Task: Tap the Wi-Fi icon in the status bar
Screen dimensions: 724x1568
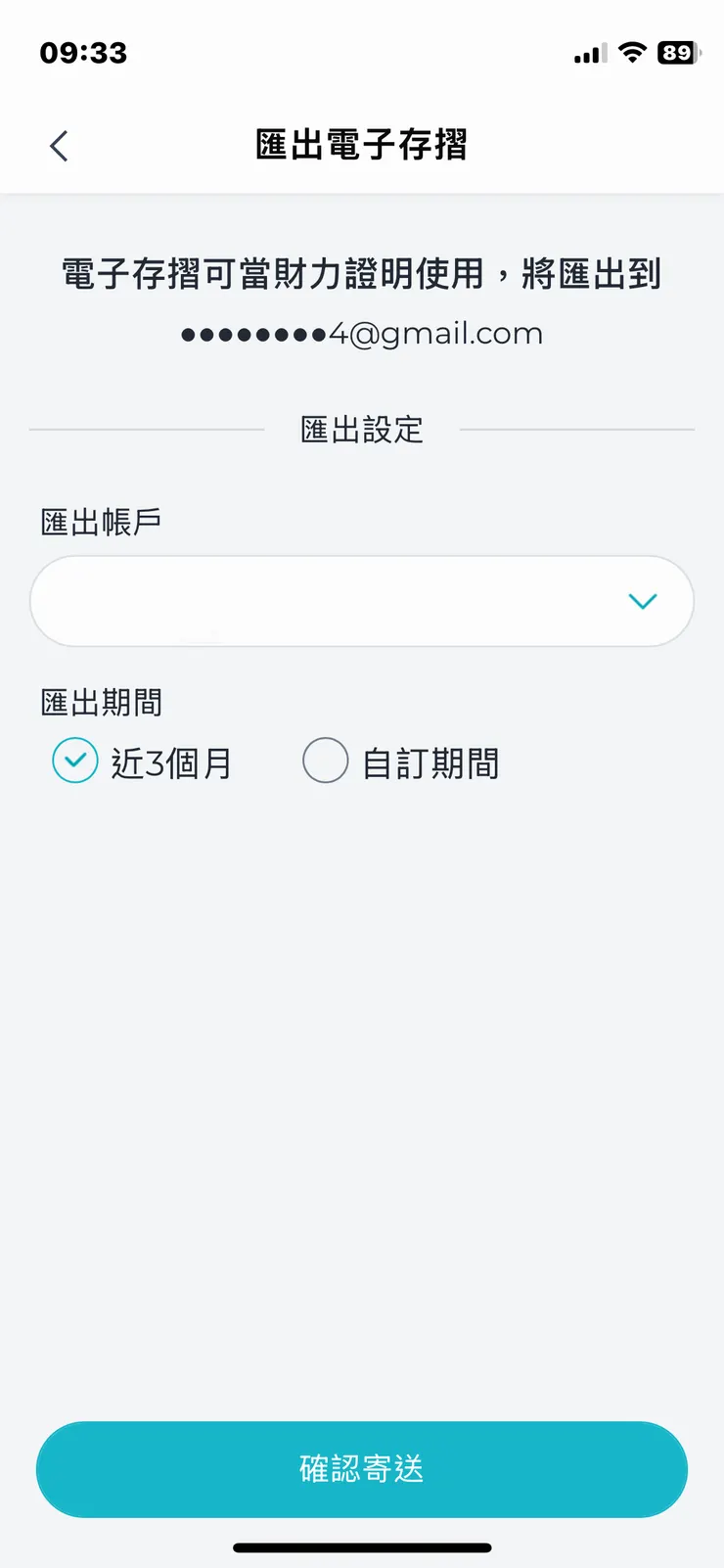Action: click(631, 54)
